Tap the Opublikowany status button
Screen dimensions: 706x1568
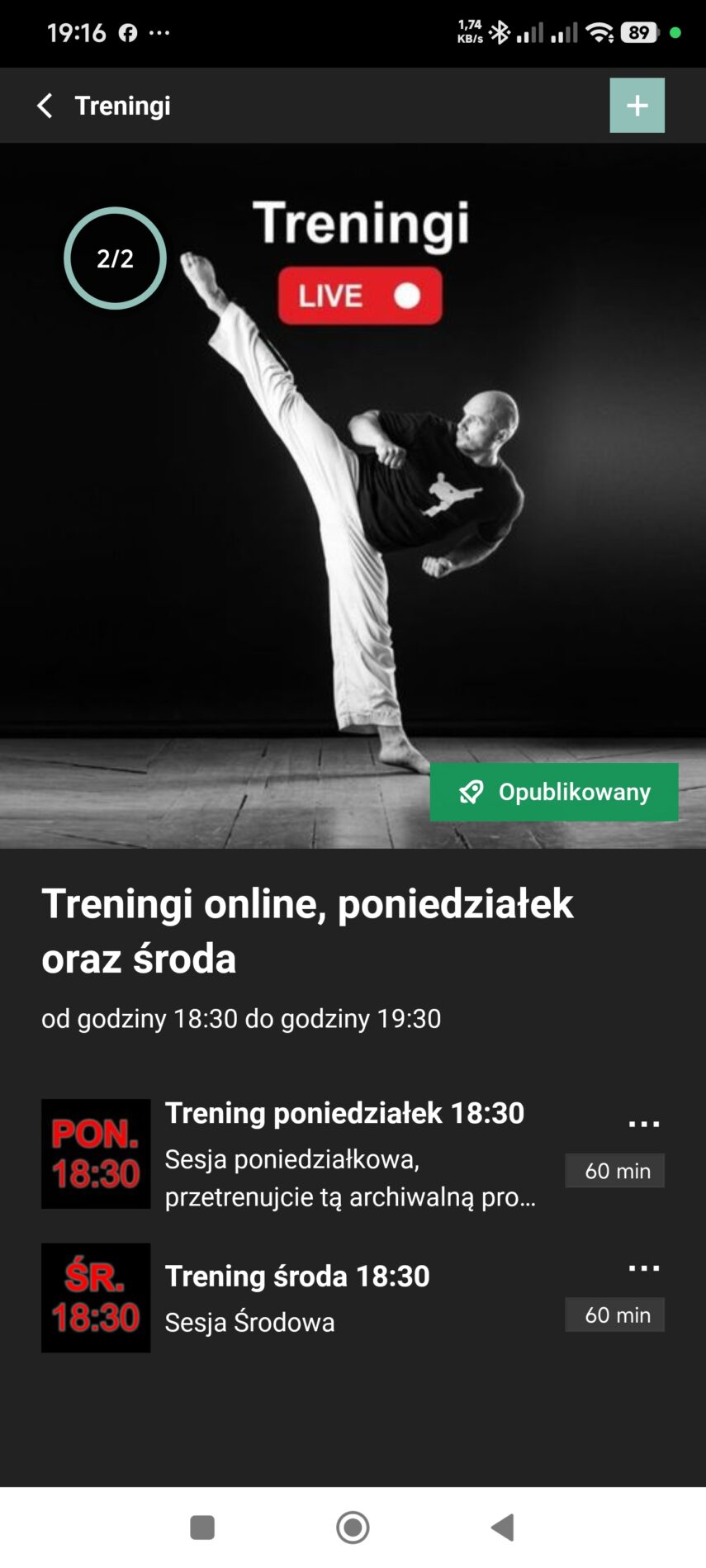(x=554, y=792)
